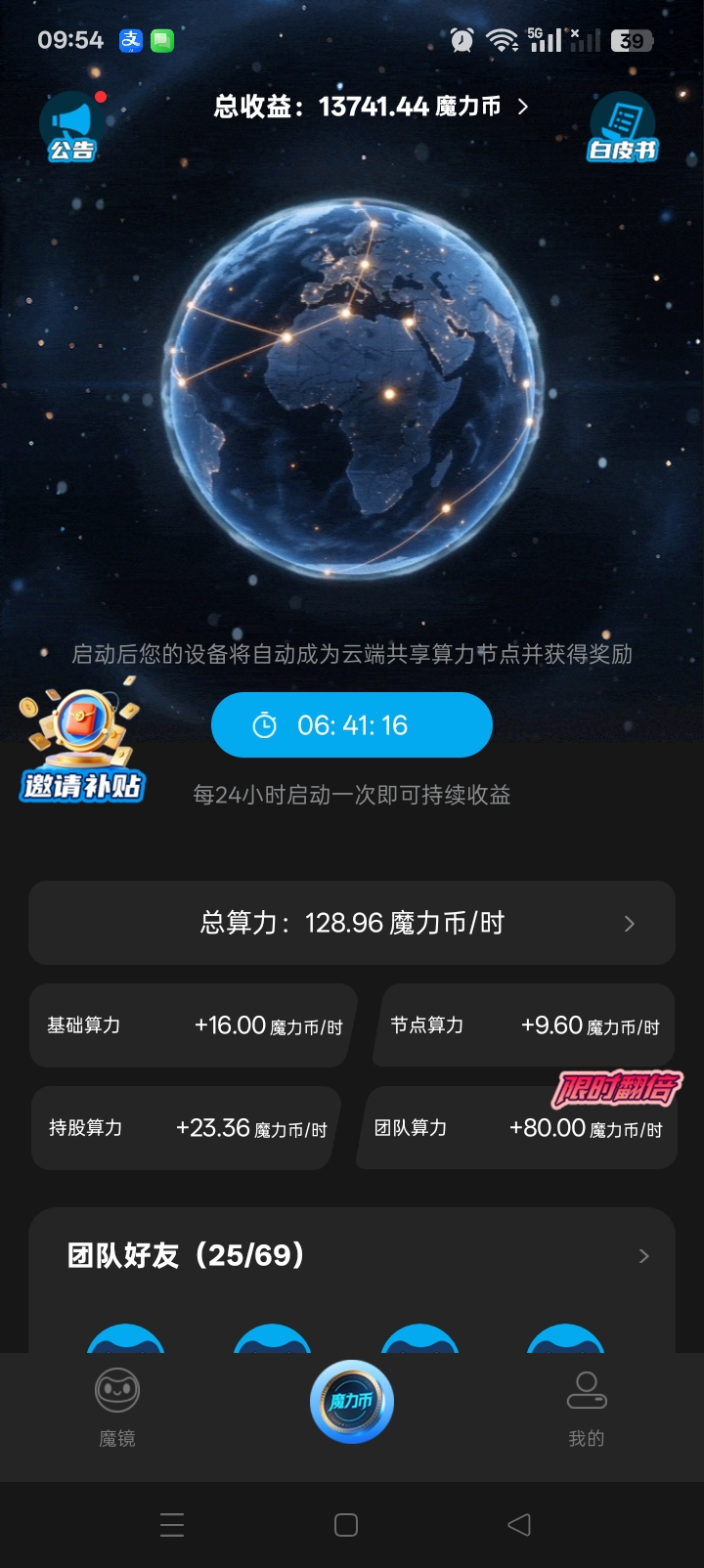Switch to the 魔镜 tab
Image resolution: width=704 pixels, height=1568 pixels.
click(x=117, y=1409)
